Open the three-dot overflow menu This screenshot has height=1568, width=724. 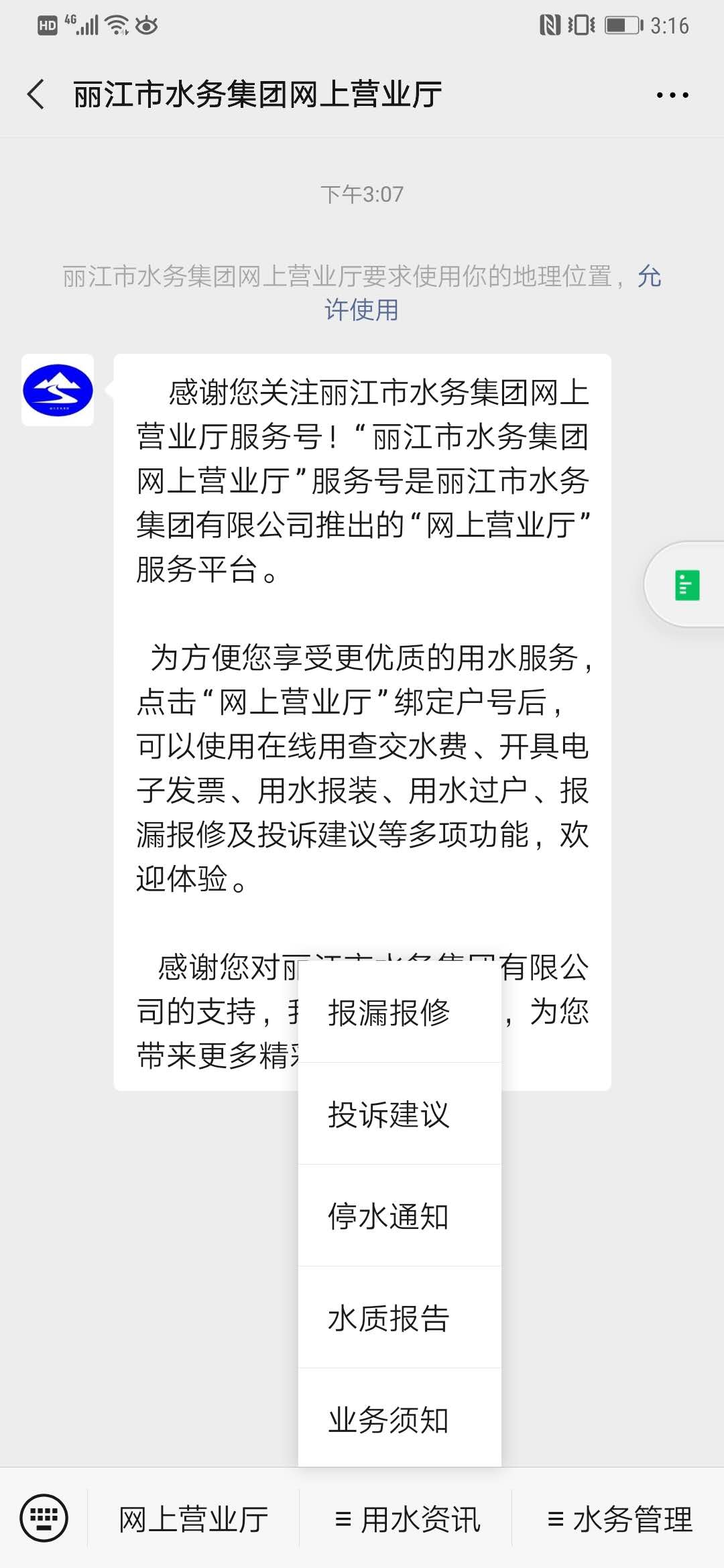[672, 95]
